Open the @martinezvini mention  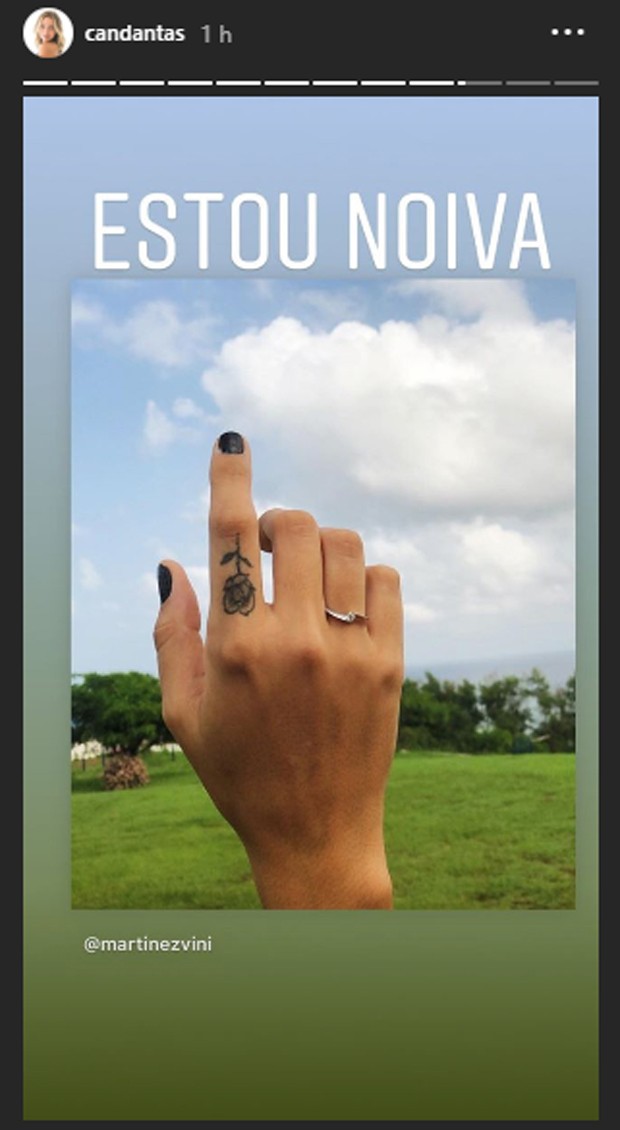tap(148, 943)
